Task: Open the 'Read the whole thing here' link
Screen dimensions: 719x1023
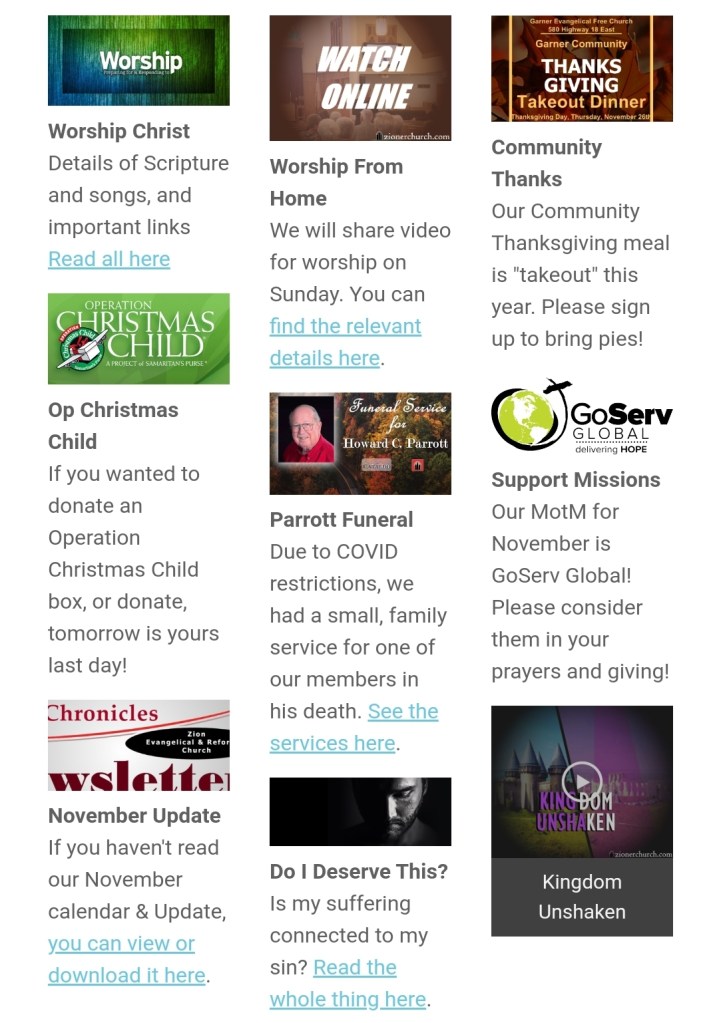Action: [355, 968]
